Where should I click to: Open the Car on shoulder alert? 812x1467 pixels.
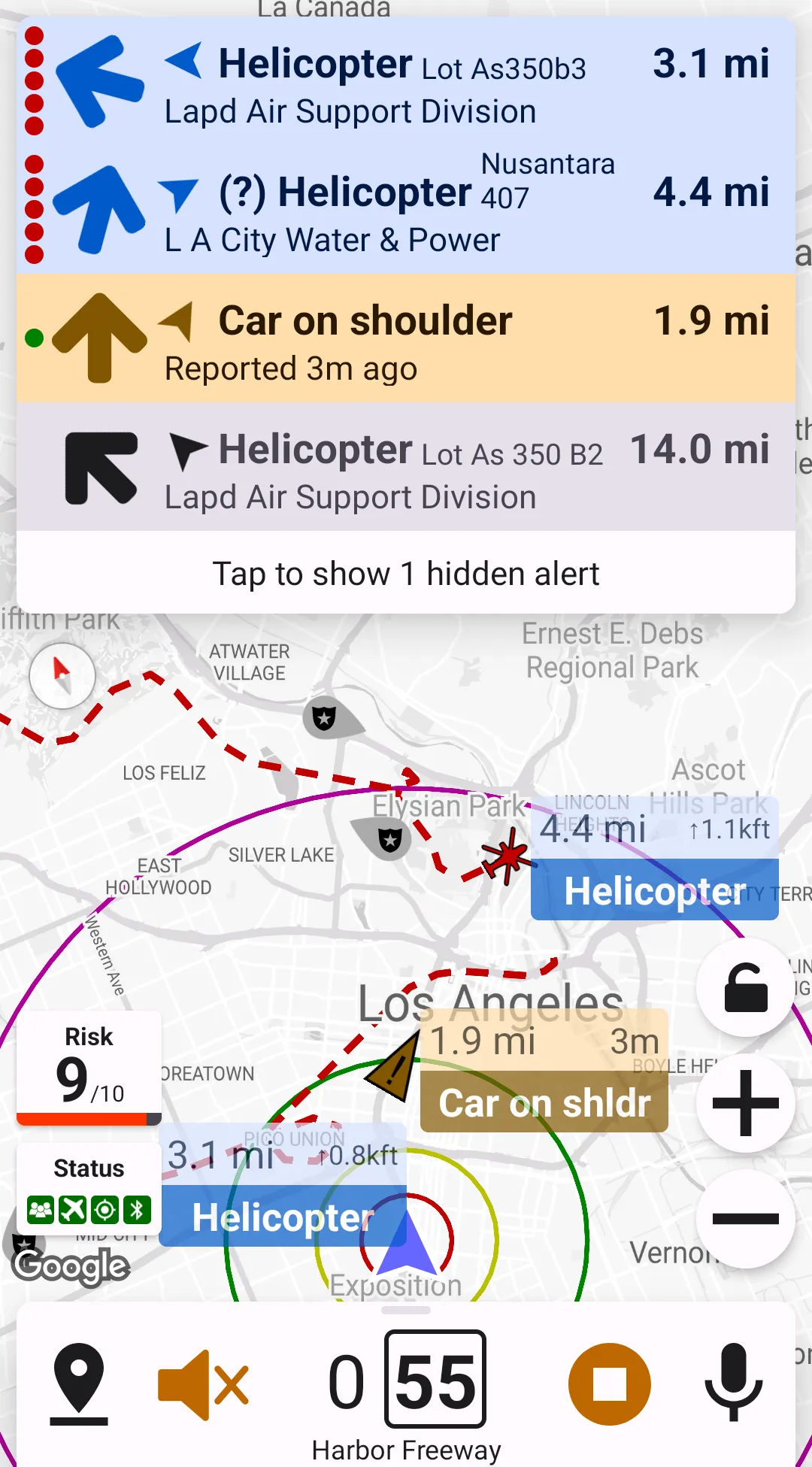[406, 338]
